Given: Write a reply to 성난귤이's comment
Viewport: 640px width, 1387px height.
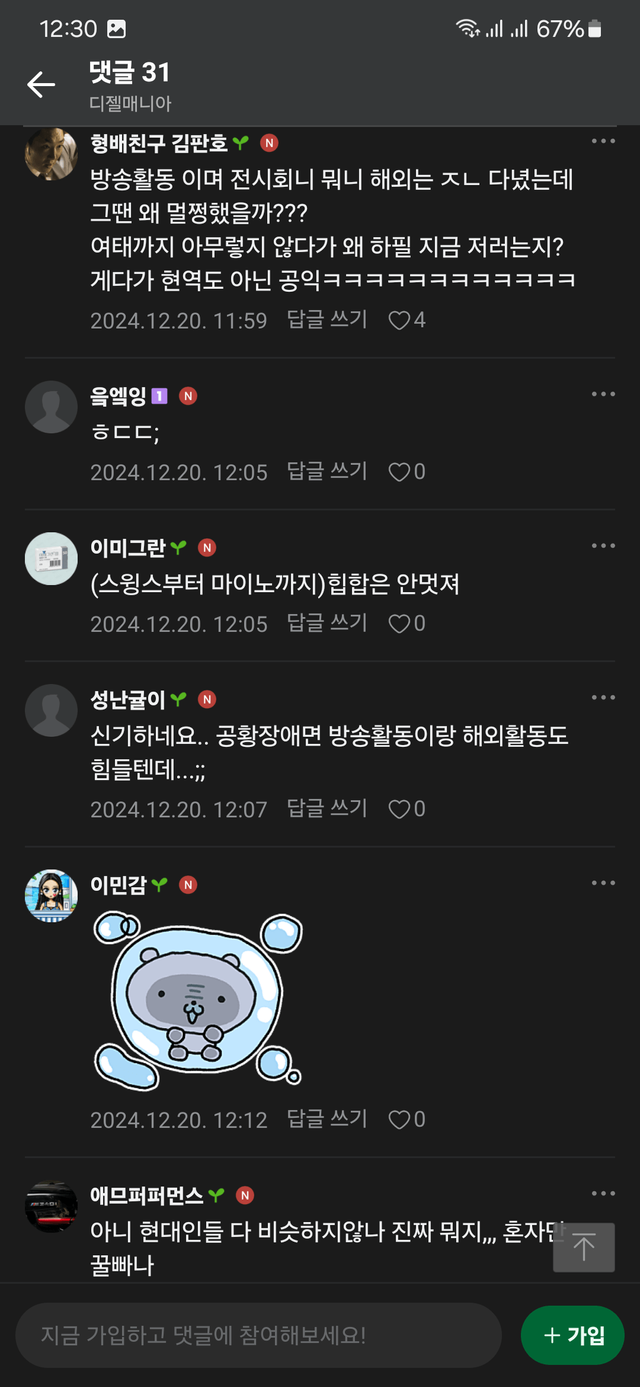Looking at the screenshot, I should [327, 809].
